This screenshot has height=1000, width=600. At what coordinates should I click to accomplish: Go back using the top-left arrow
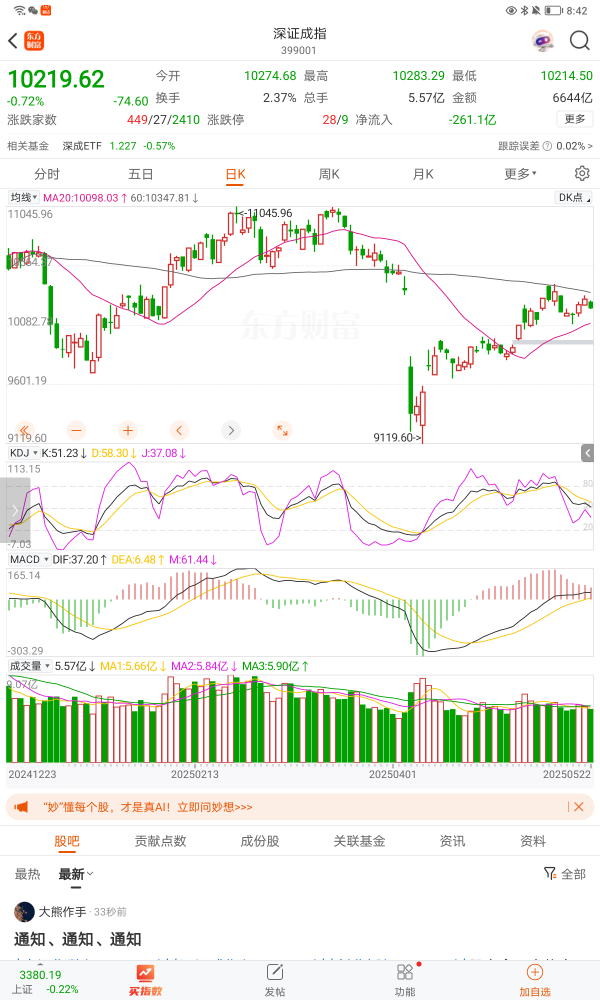point(13,41)
